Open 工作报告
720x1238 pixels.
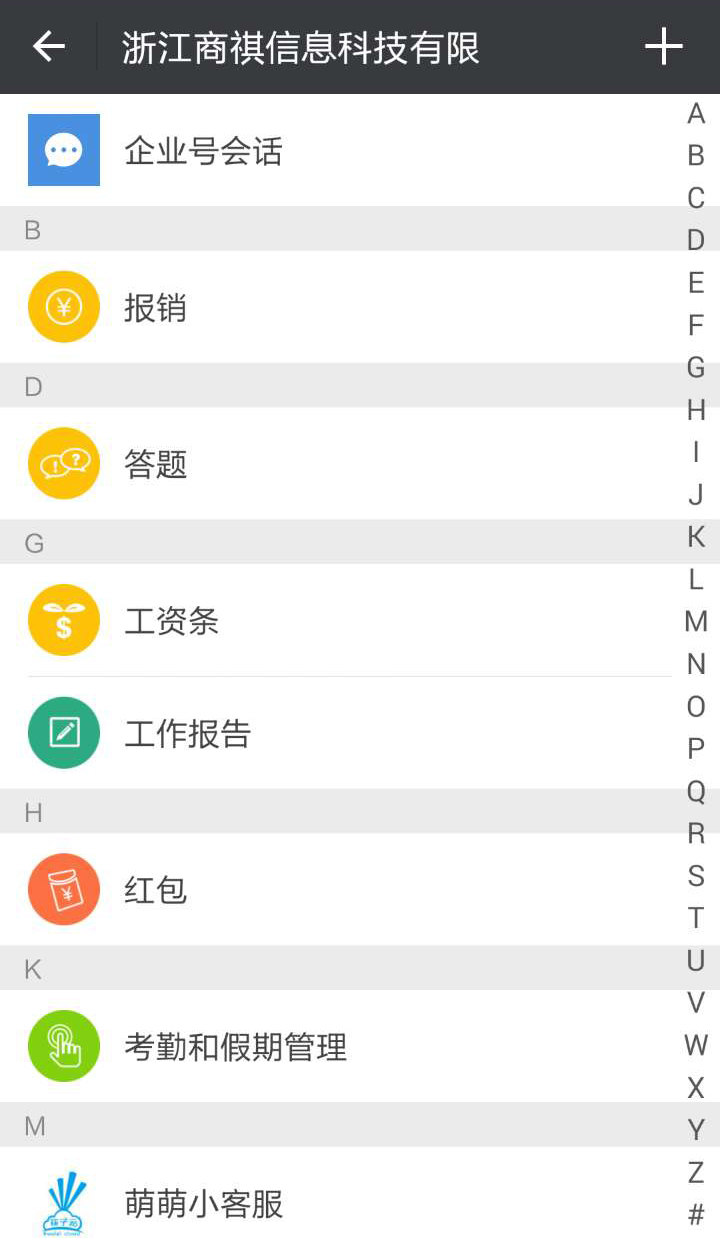336,733
